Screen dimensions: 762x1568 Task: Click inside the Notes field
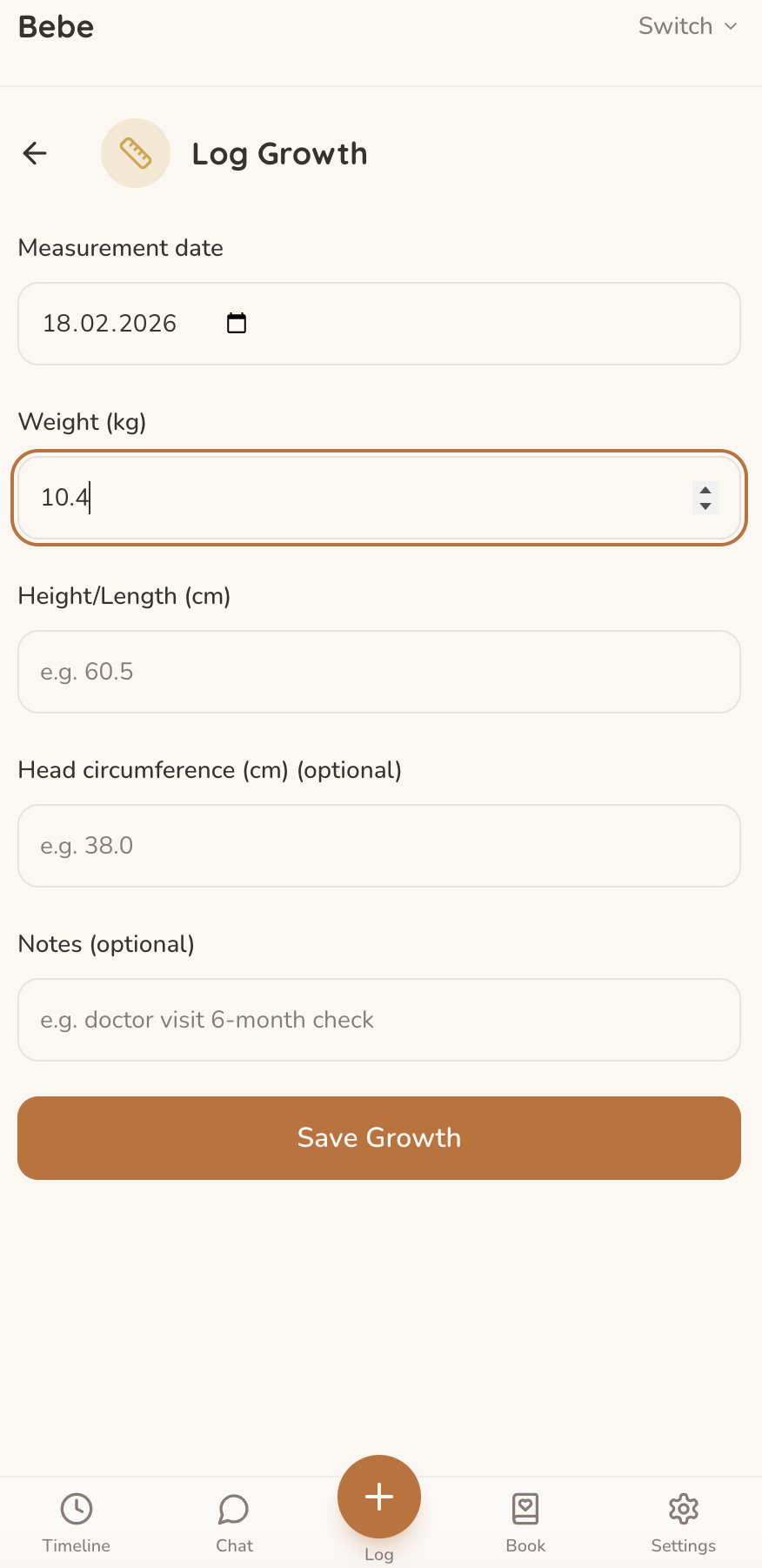[x=378, y=1019]
